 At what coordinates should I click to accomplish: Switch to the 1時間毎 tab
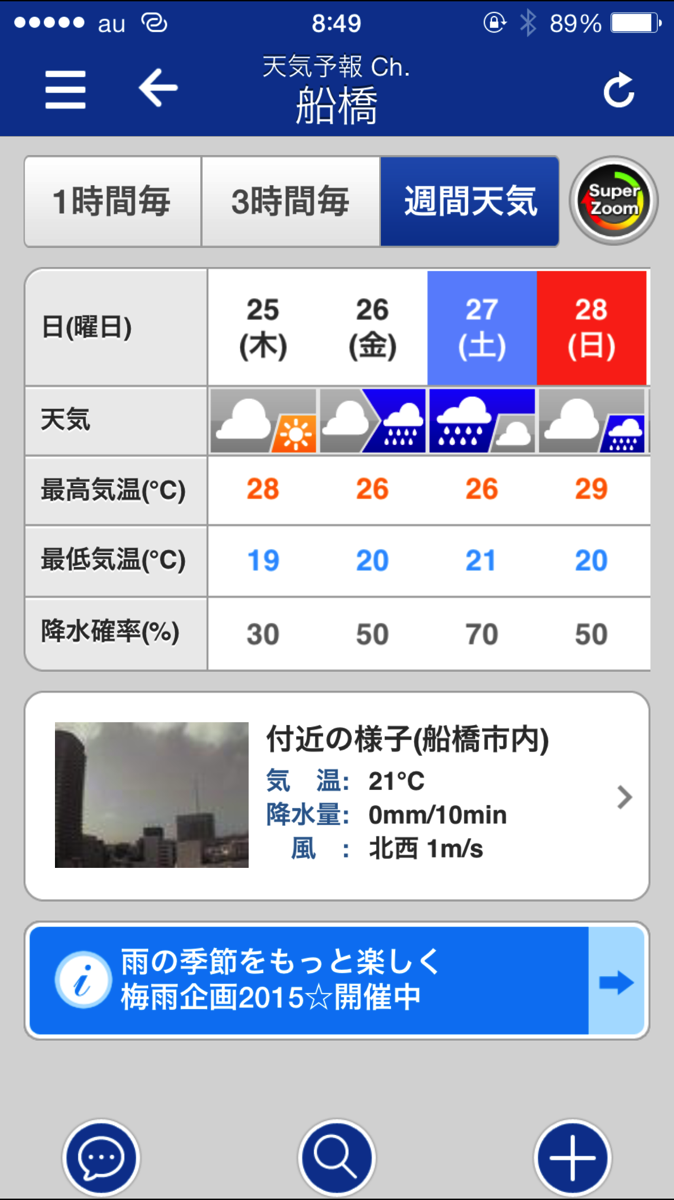point(112,202)
